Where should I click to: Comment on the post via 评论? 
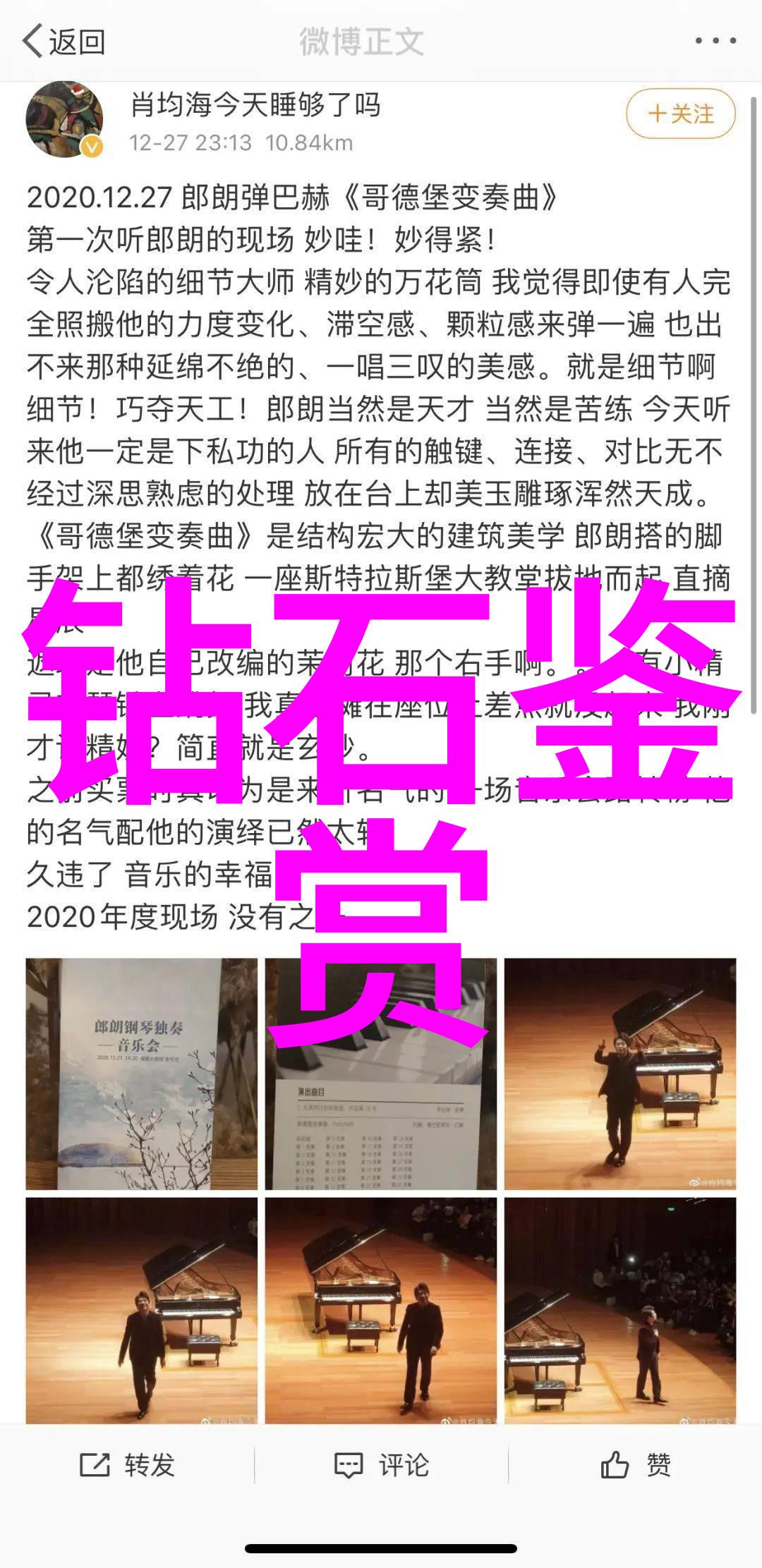coord(381,1465)
